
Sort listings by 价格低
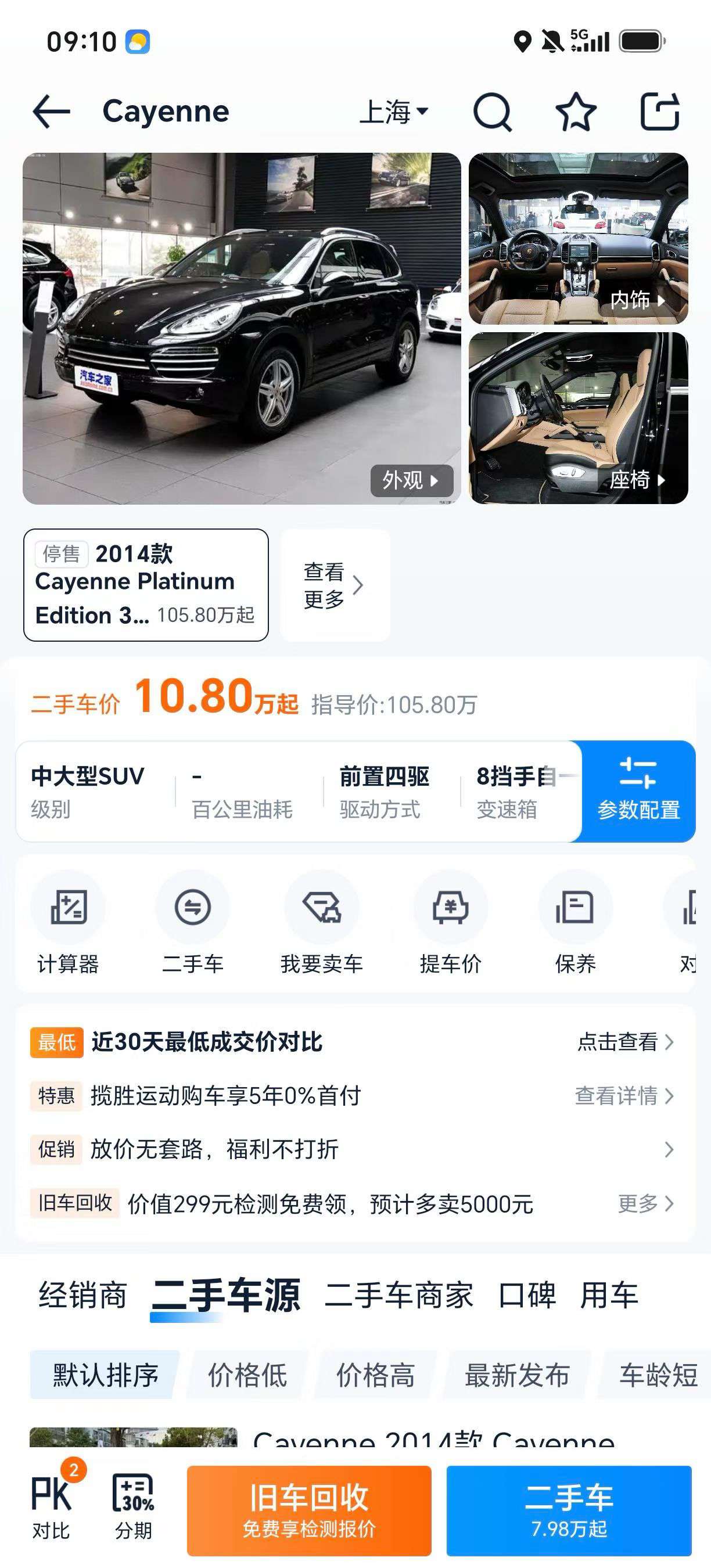[x=247, y=1375]
